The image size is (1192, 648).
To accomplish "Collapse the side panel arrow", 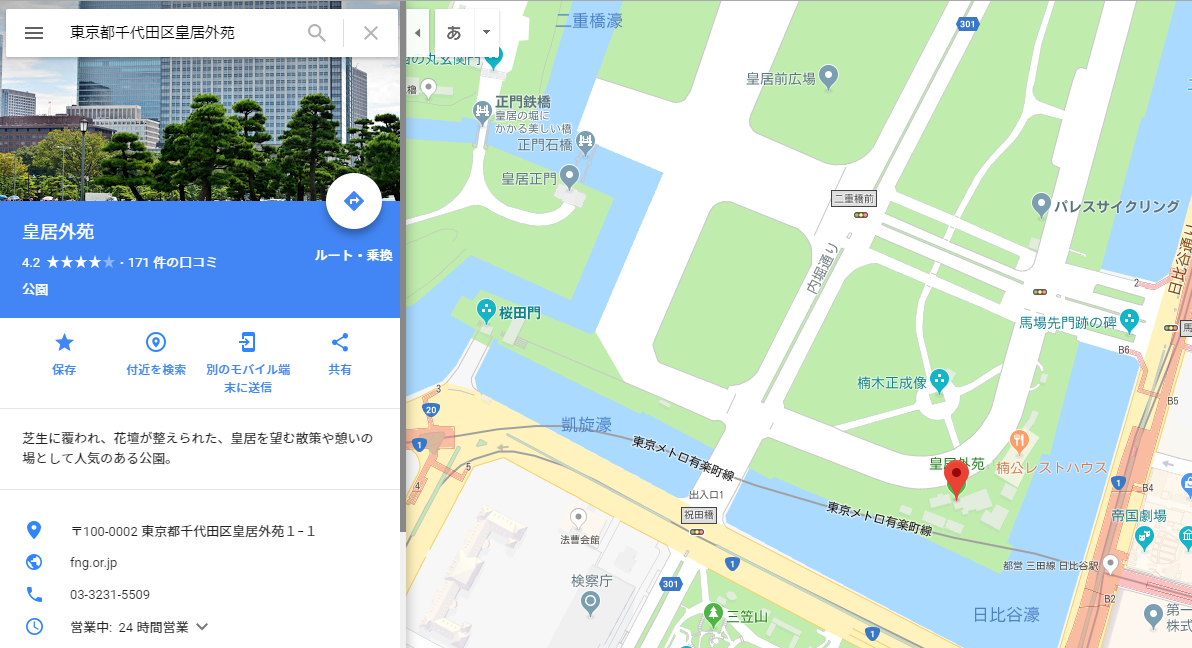I will pos(417,32).
